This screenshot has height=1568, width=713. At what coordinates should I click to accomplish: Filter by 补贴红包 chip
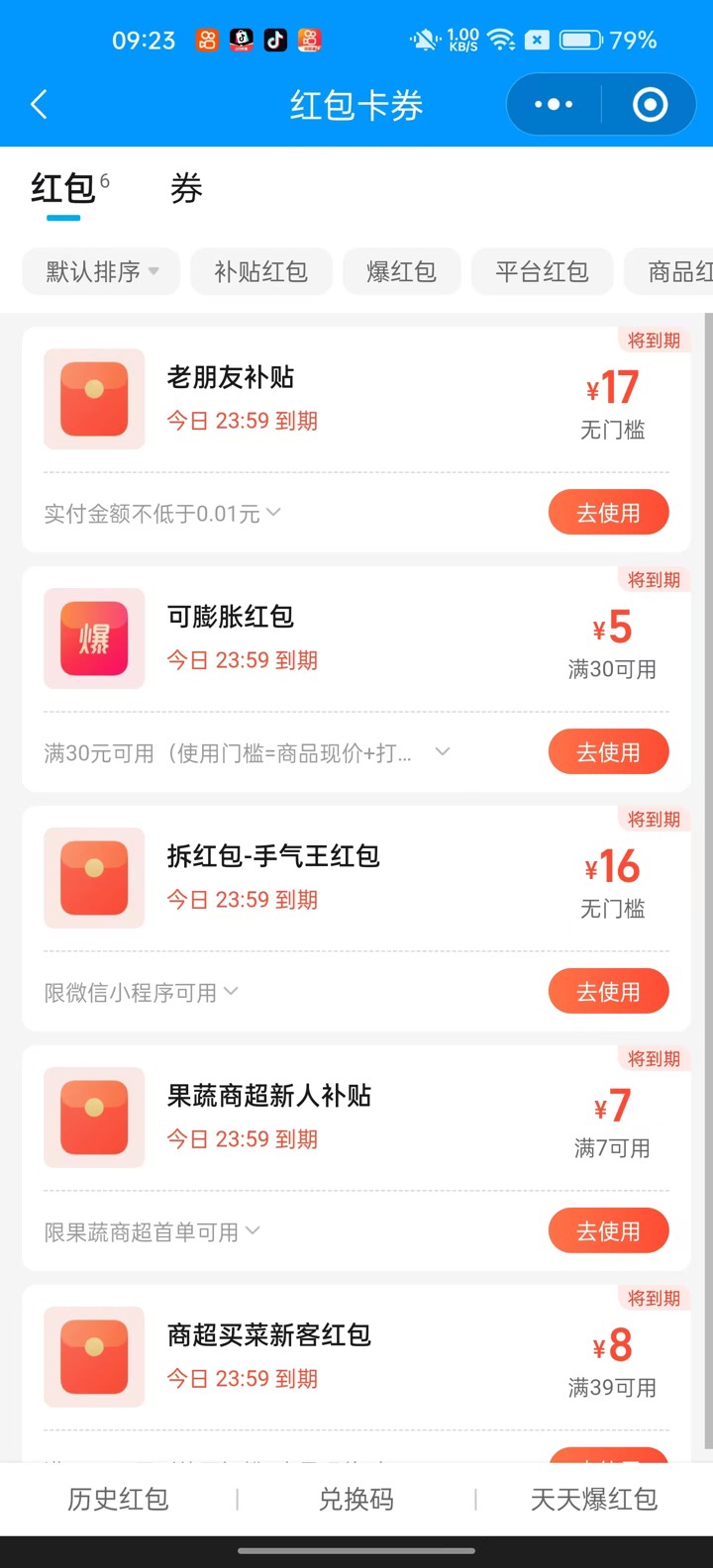[x=261, y=271]
